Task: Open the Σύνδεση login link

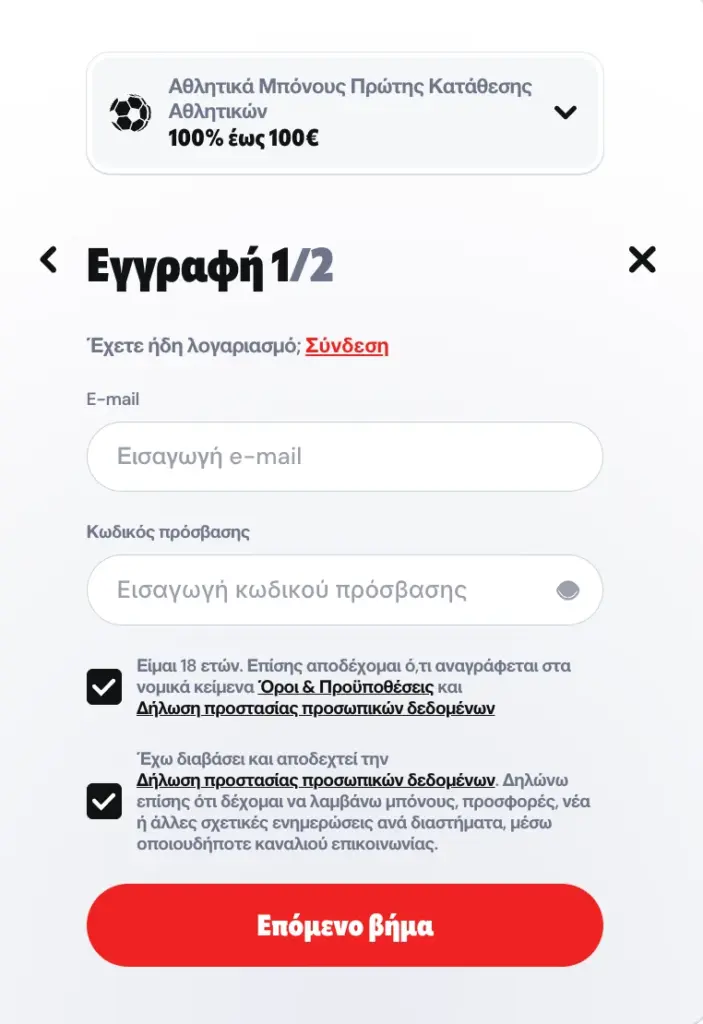Action: pos(347,346)
